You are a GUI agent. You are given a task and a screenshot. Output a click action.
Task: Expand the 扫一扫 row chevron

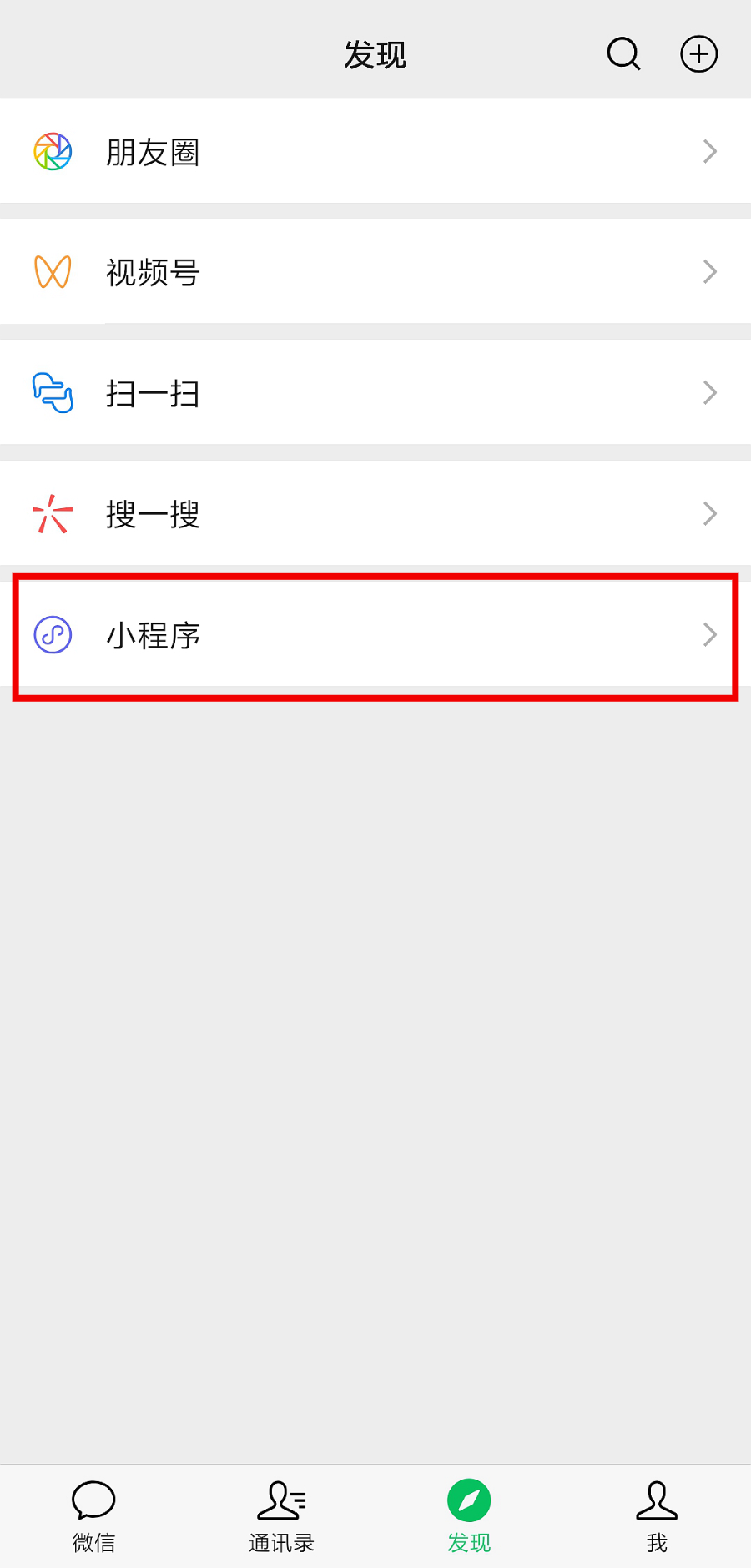point(710,392)
